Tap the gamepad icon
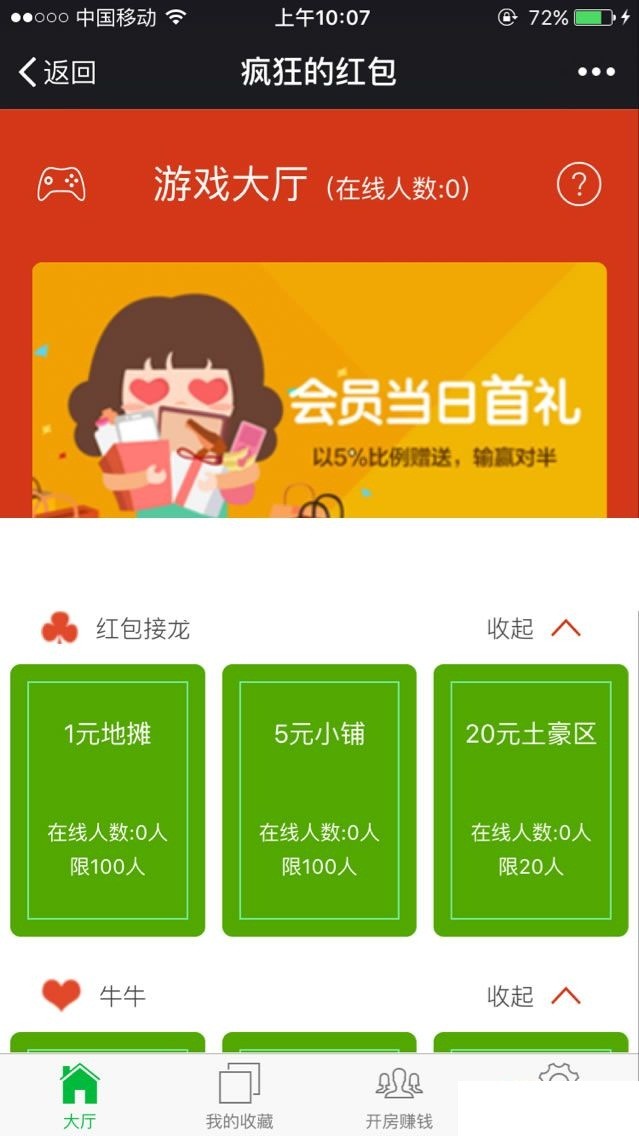 (x=61, y=184)
